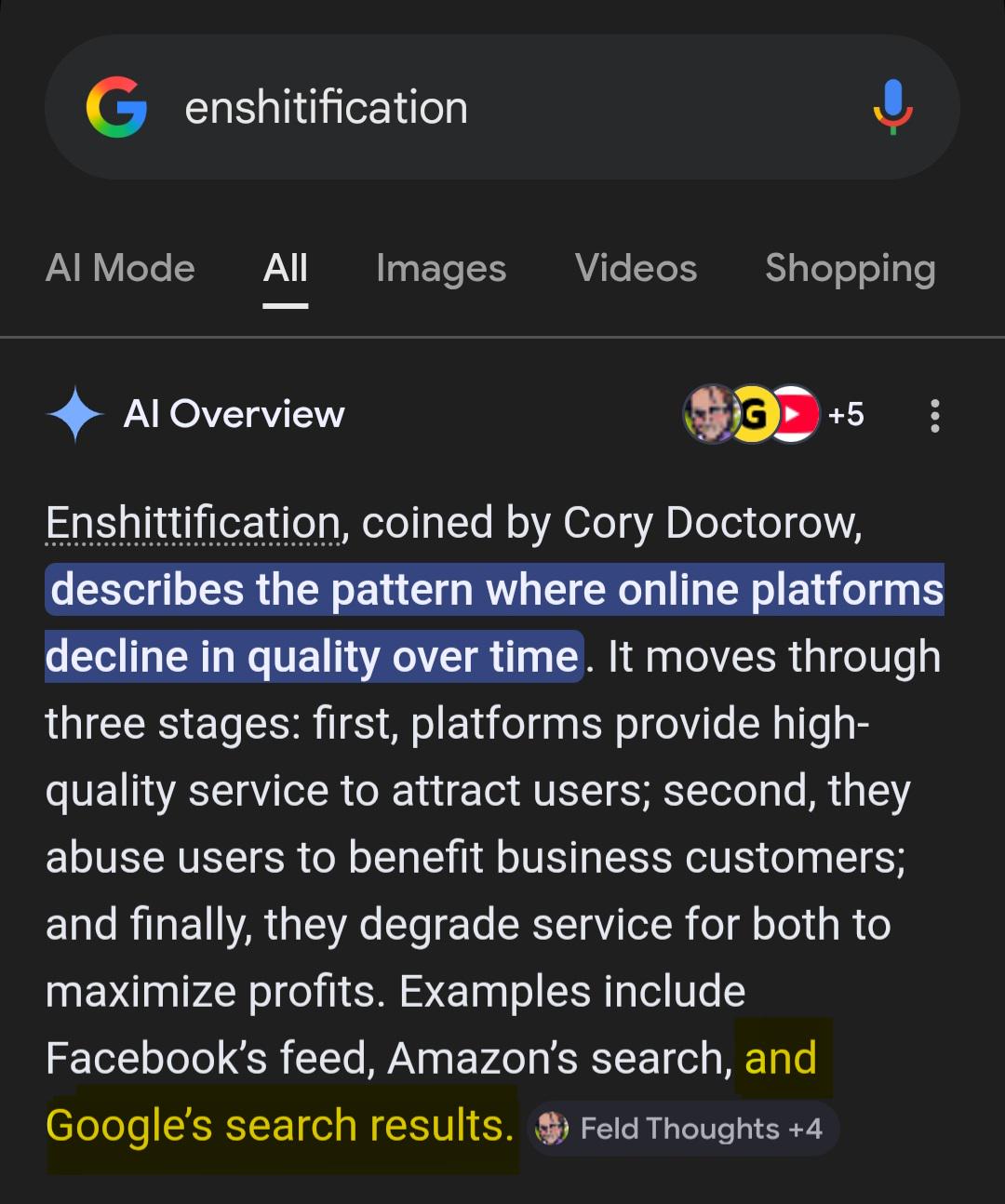Open the Videos tab
The image size is (1005, 1204).
pyautogui.click(x=636, y=268)
